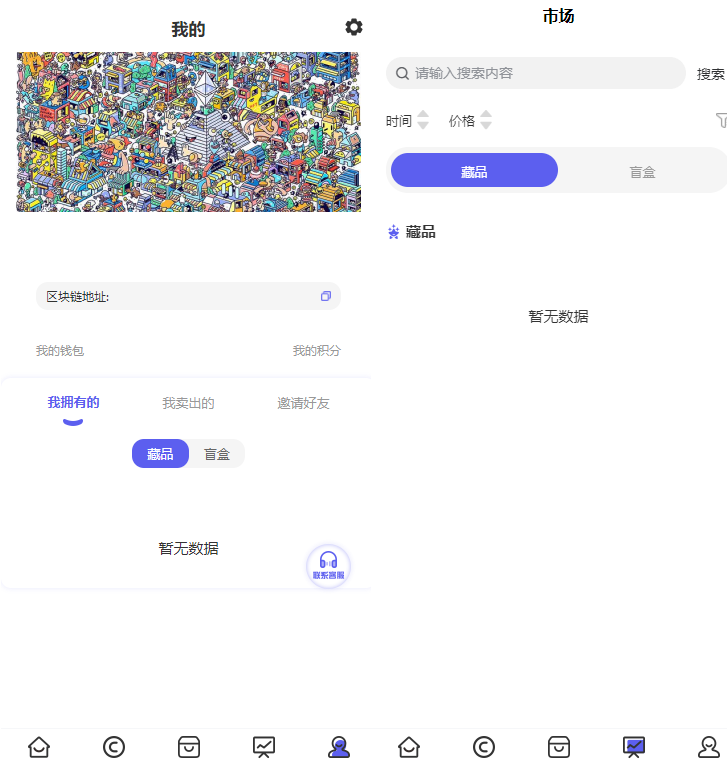Open 联系客服 customer service with headphone icon

click(x=329, y=565)
